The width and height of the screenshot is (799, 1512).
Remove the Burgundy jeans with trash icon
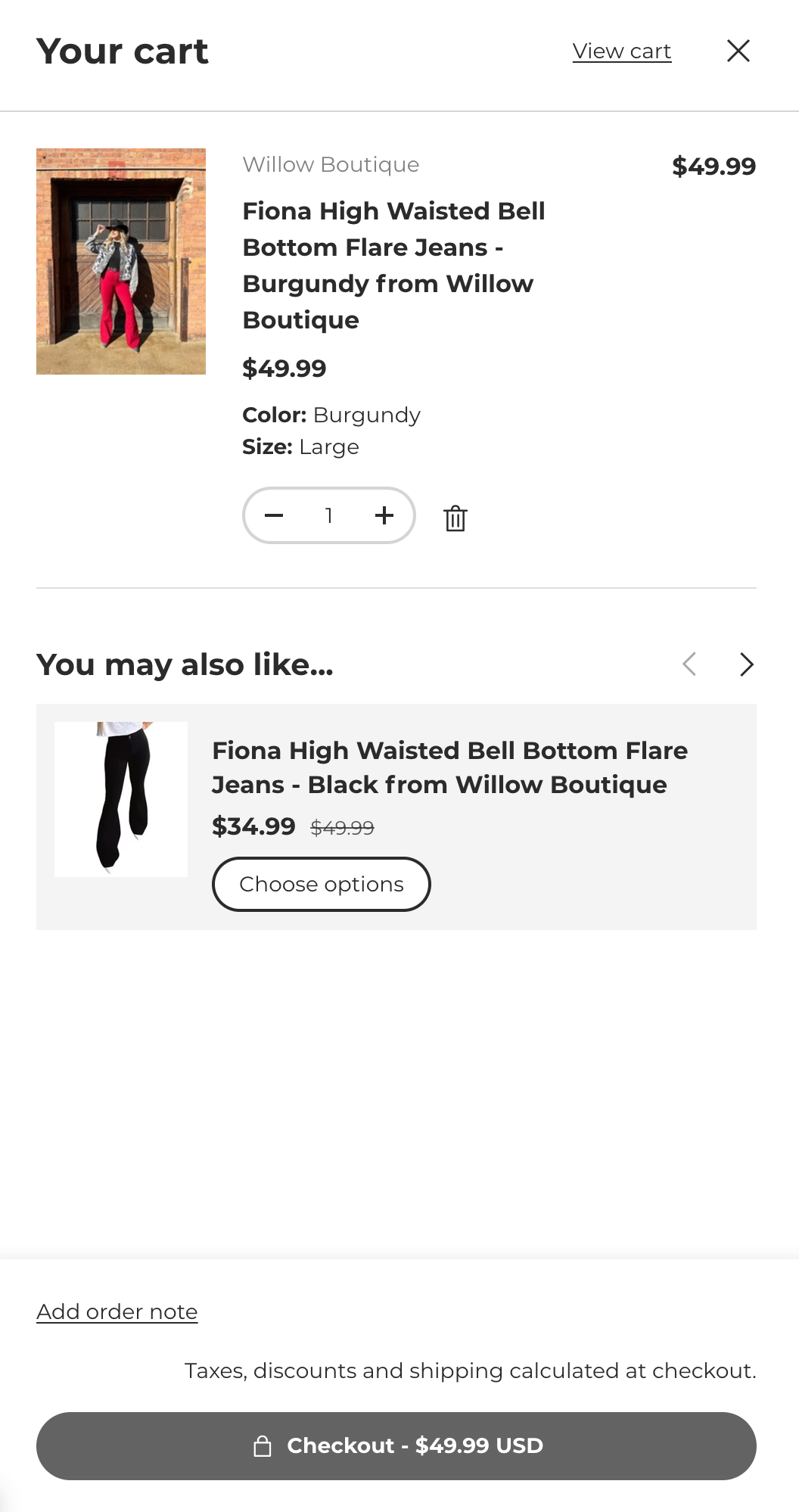[455, 518]
